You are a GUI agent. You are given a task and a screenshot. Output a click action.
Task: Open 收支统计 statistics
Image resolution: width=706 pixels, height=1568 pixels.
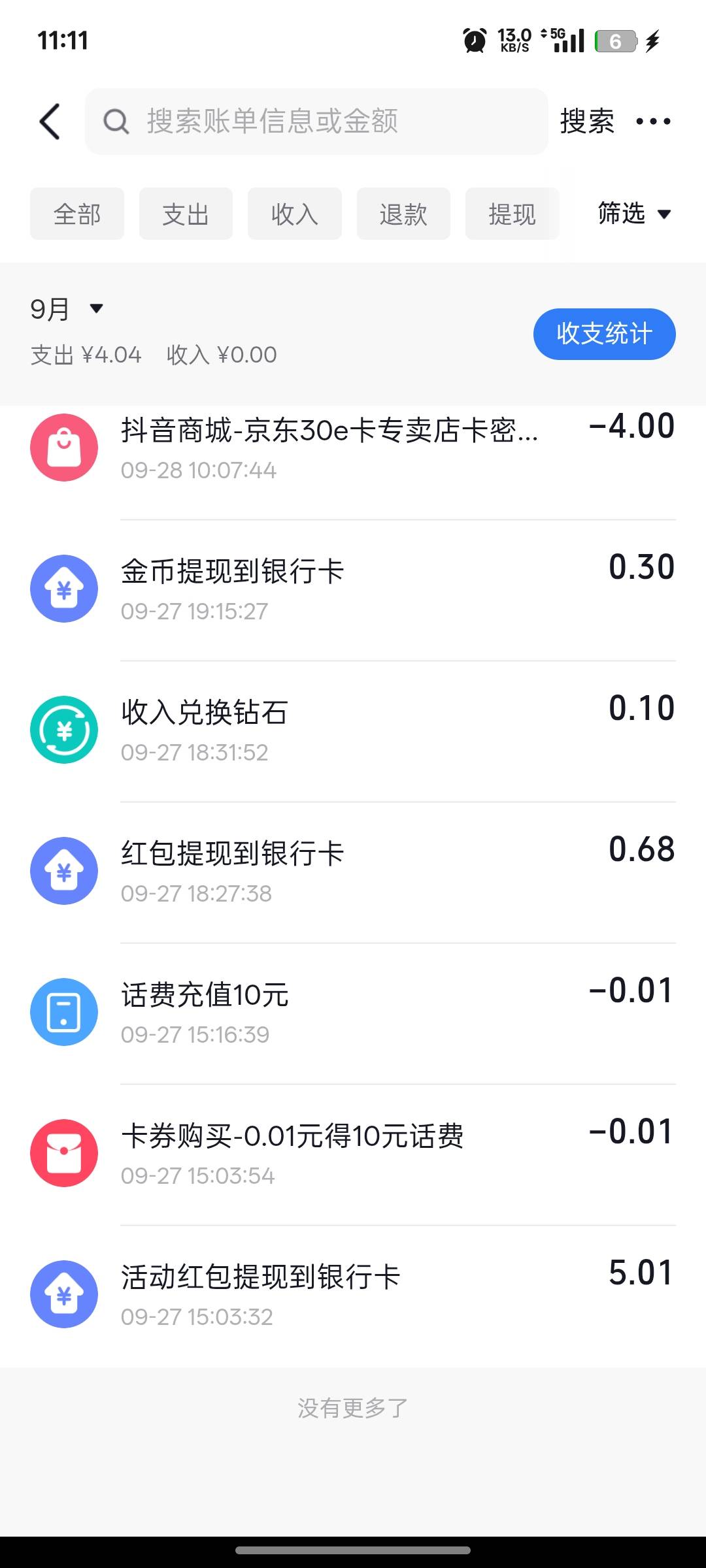coord(604,334)
